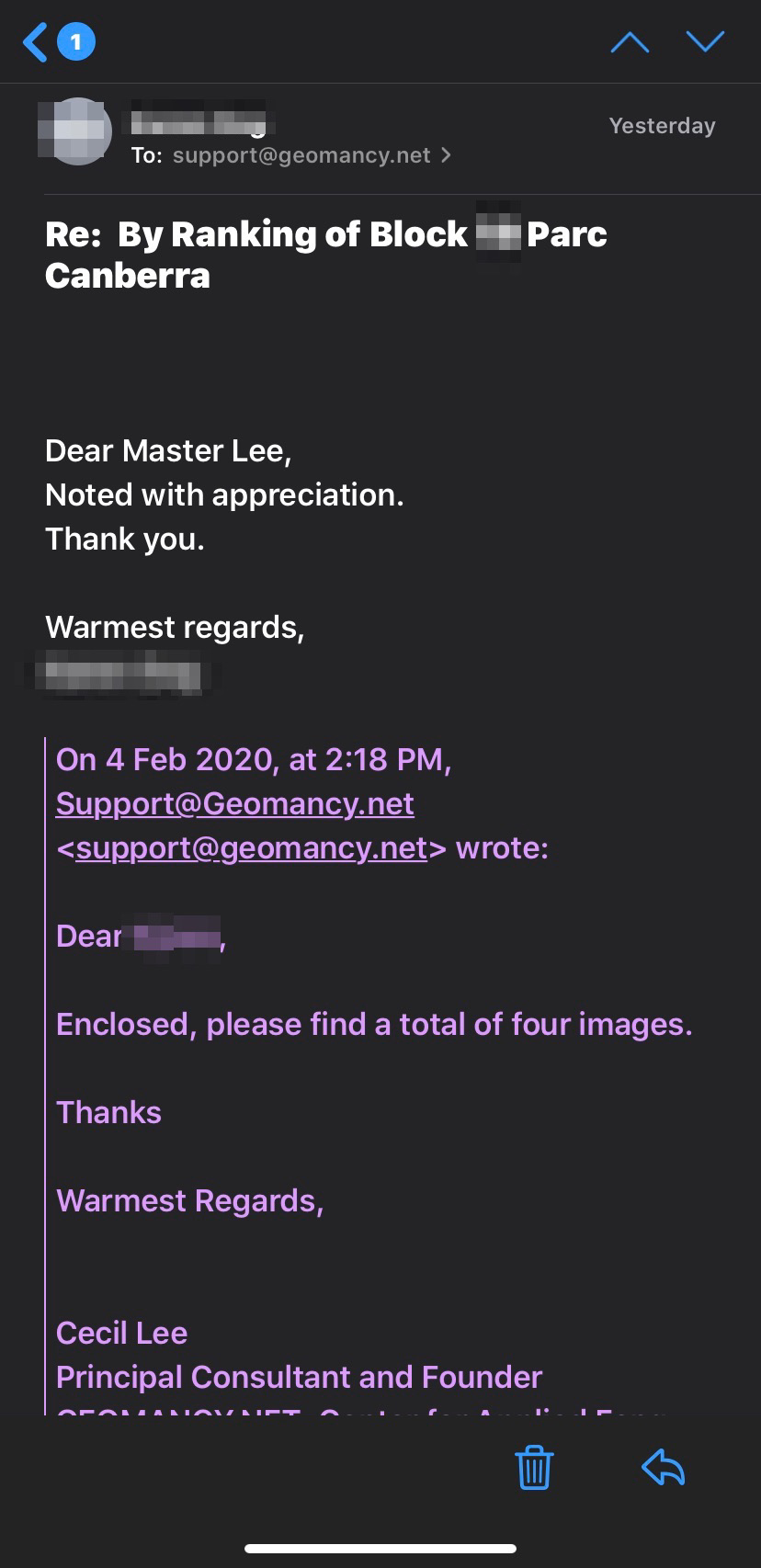Screen dimensions: 761x1568
Task: Reply to this email
Action: 663,1467
